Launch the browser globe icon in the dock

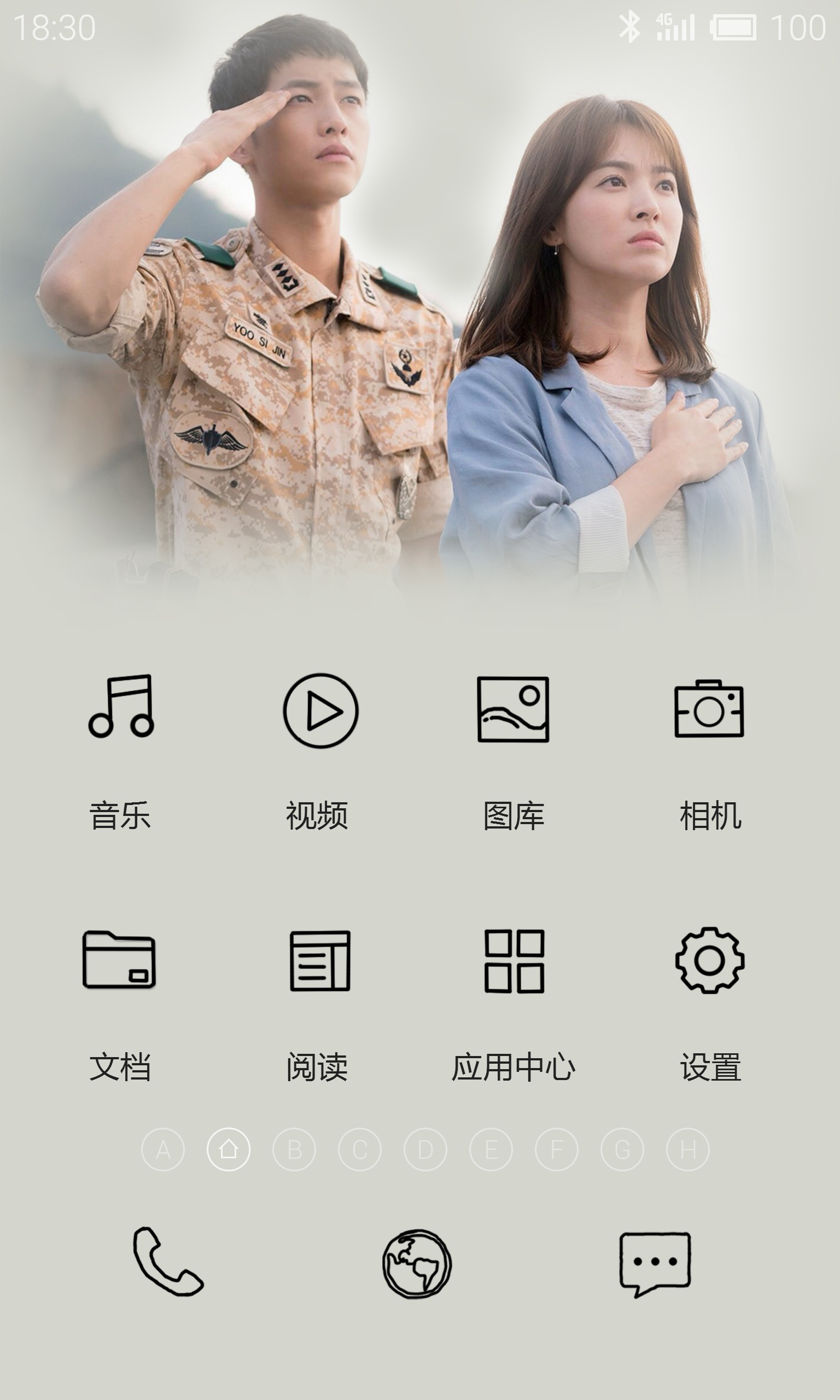417,1264
